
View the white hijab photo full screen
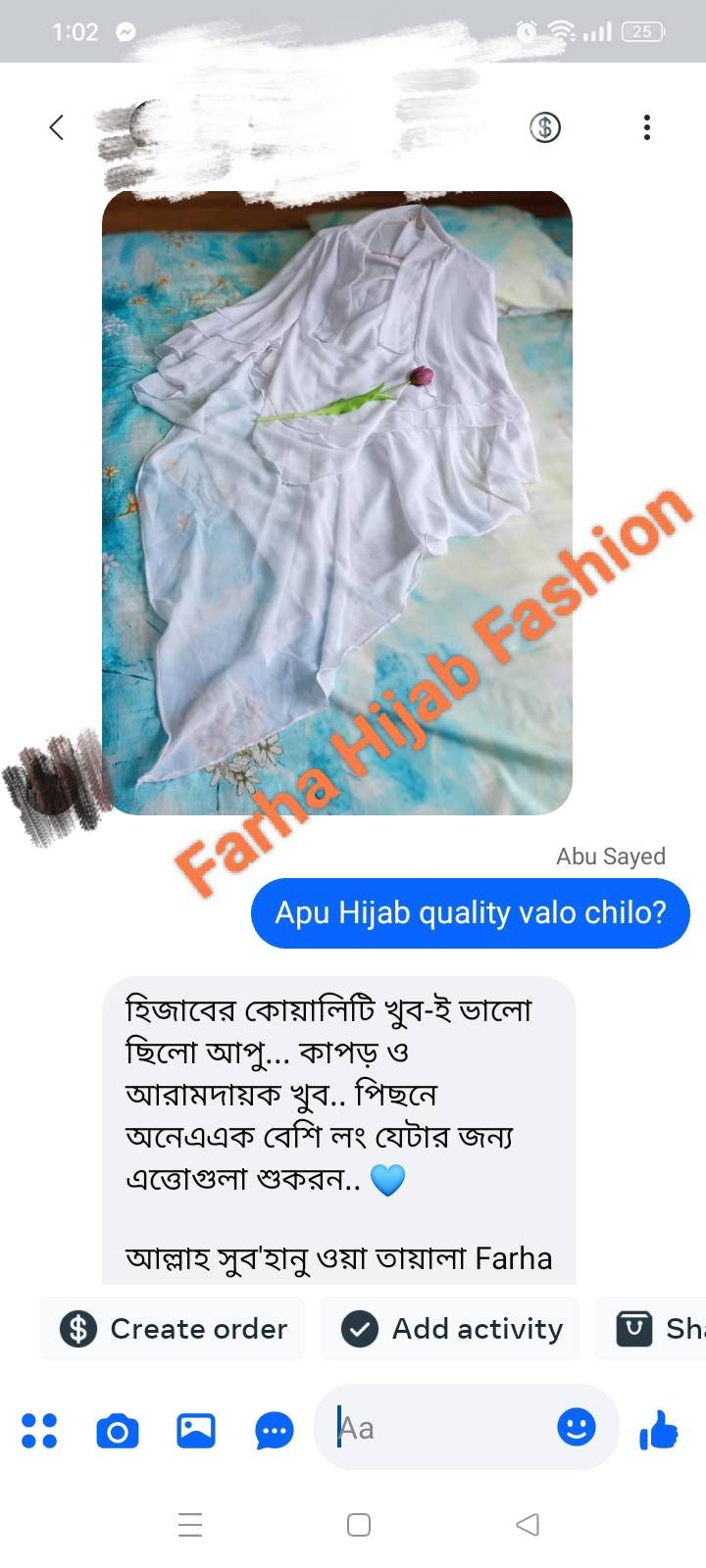click(336, 502)
